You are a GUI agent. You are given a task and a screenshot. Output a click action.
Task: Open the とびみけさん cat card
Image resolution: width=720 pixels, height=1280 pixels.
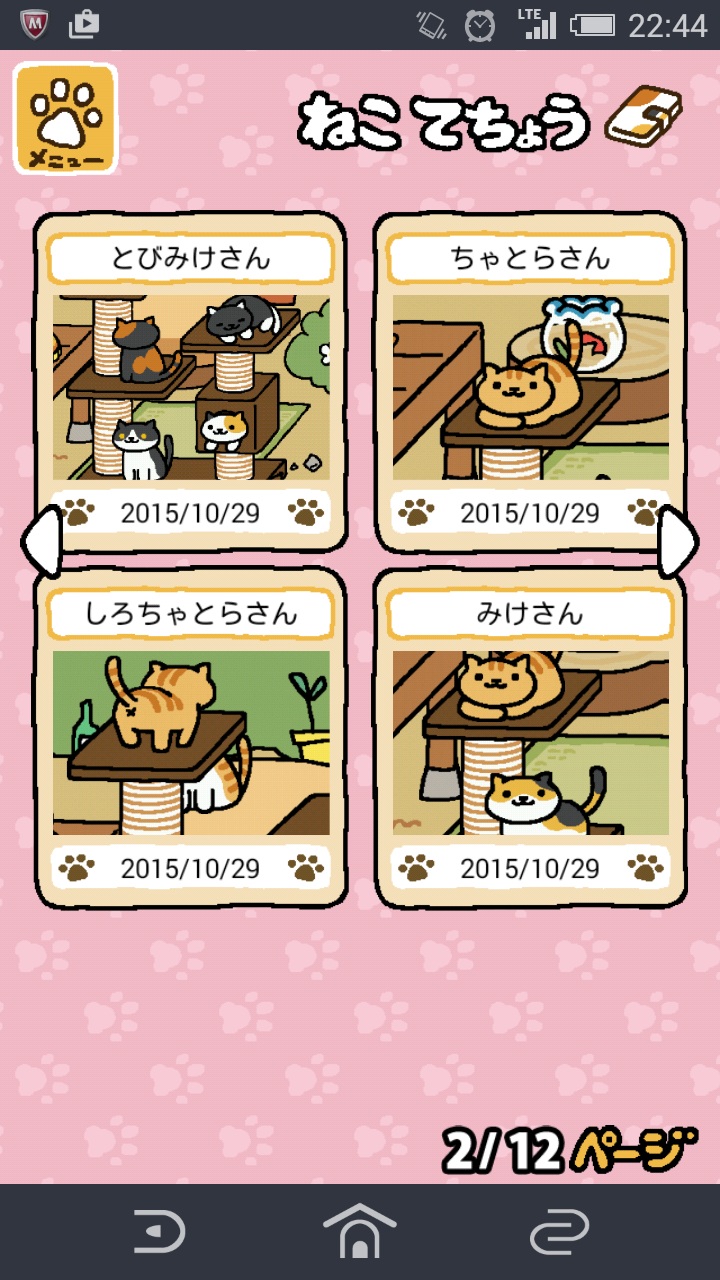[190, 383]
